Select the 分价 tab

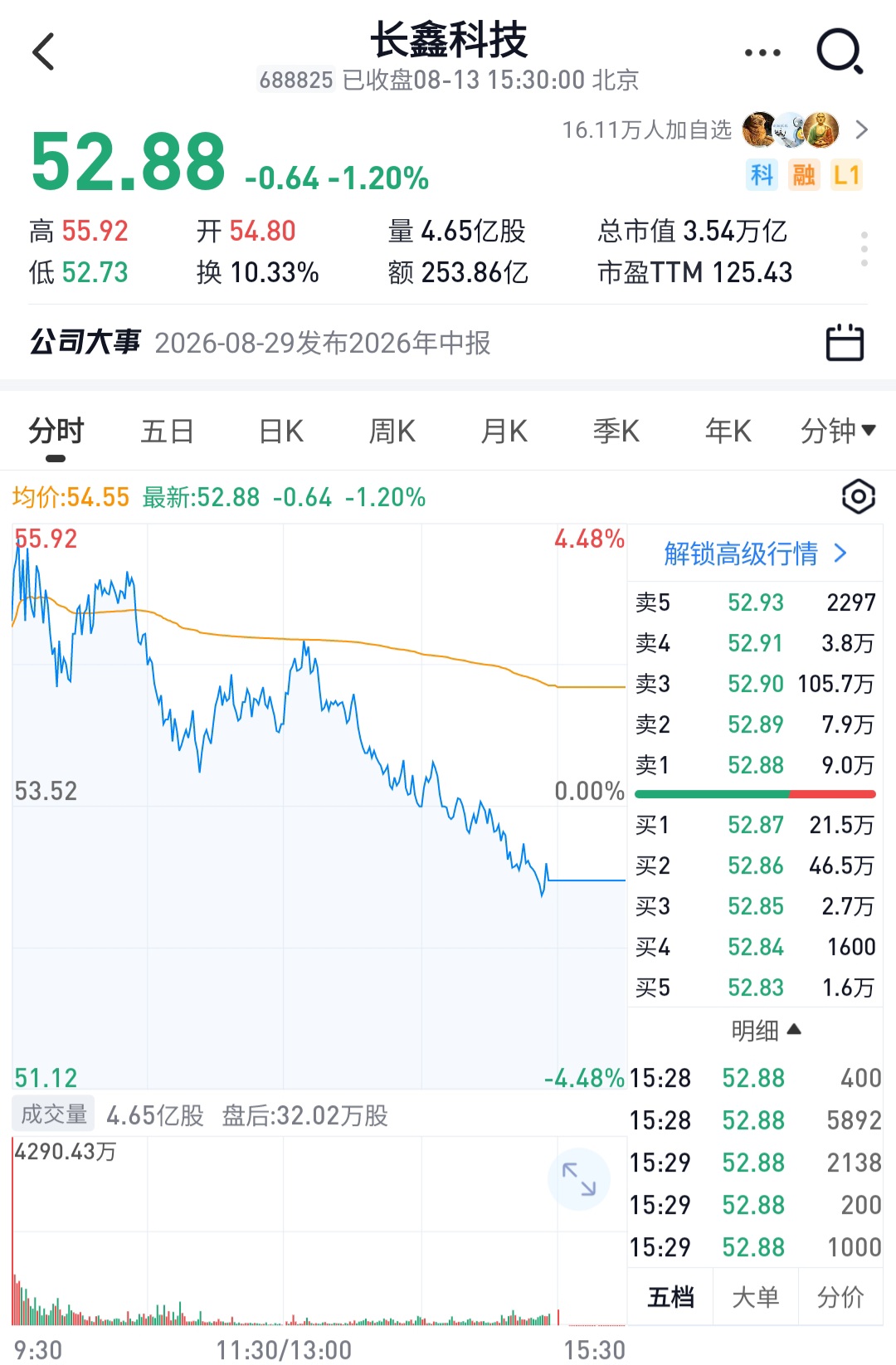coord(840,1297)
